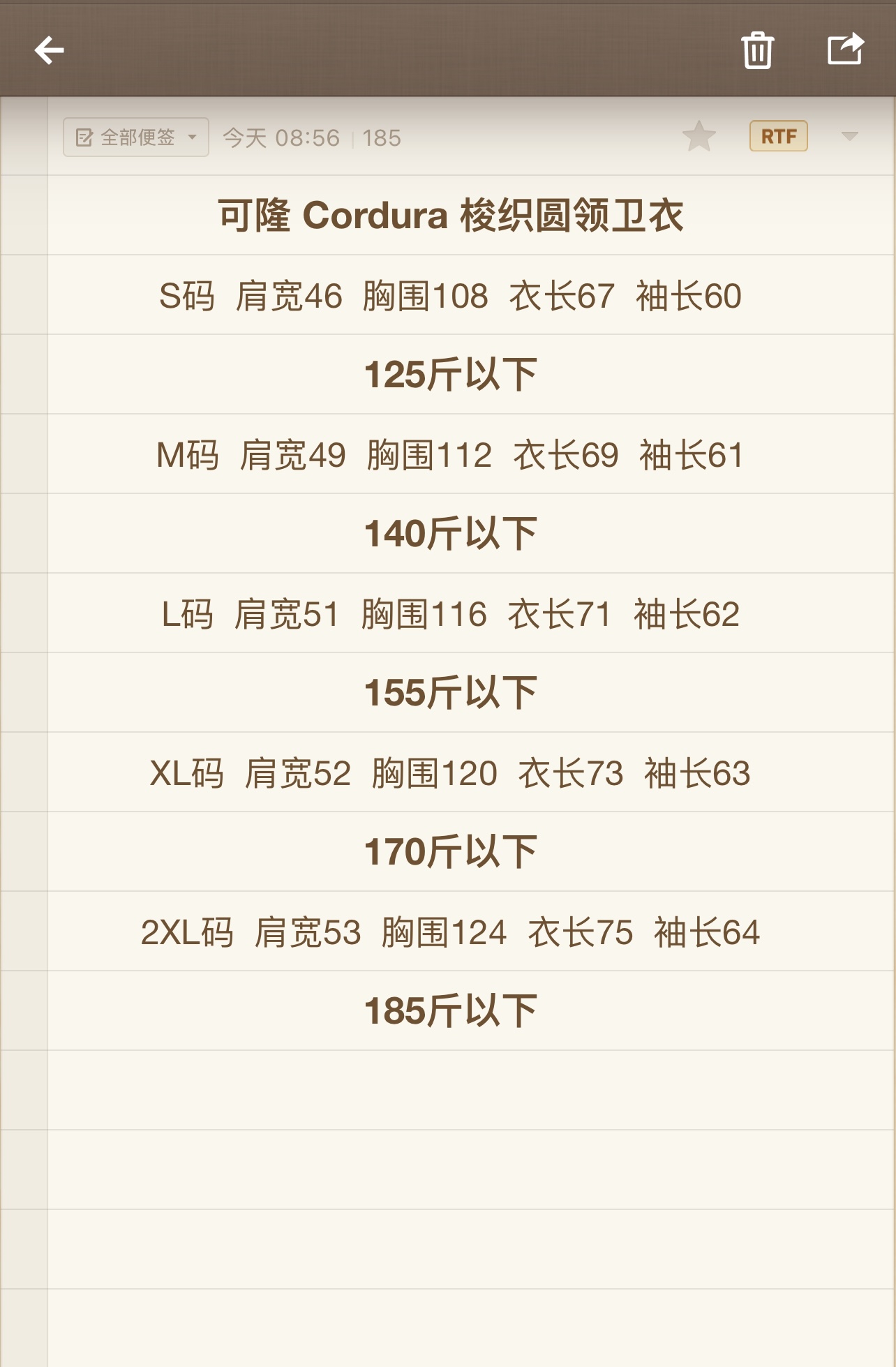
Task: Expand the dropdown arrow beside RTF
Action: [x=849, y=136]
